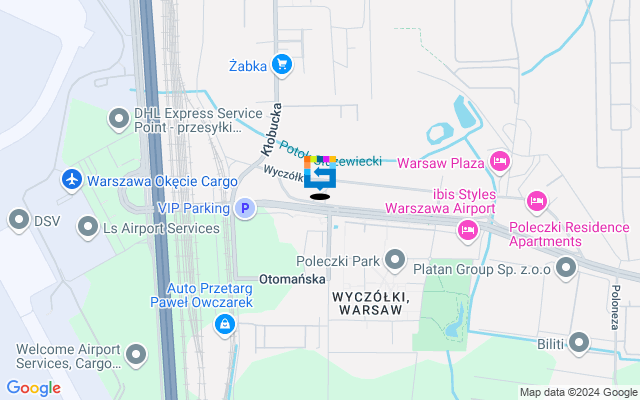Image resolution: width=640 pixels, height=400 pixels.
Task: Select Warszawa Okęcie Cargo airport marker
Action: [72, 181]
